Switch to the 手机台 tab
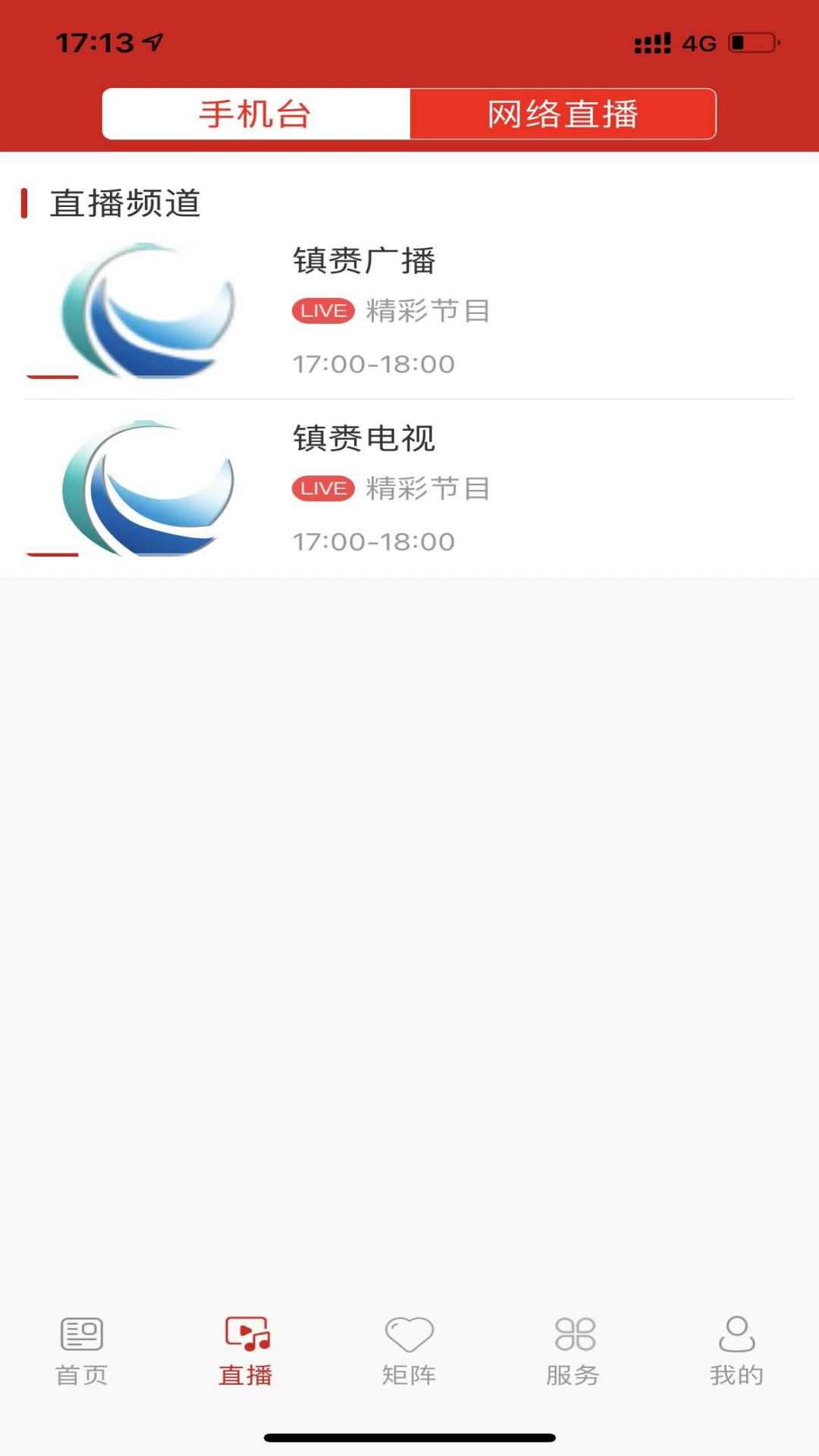 point(256,113)
